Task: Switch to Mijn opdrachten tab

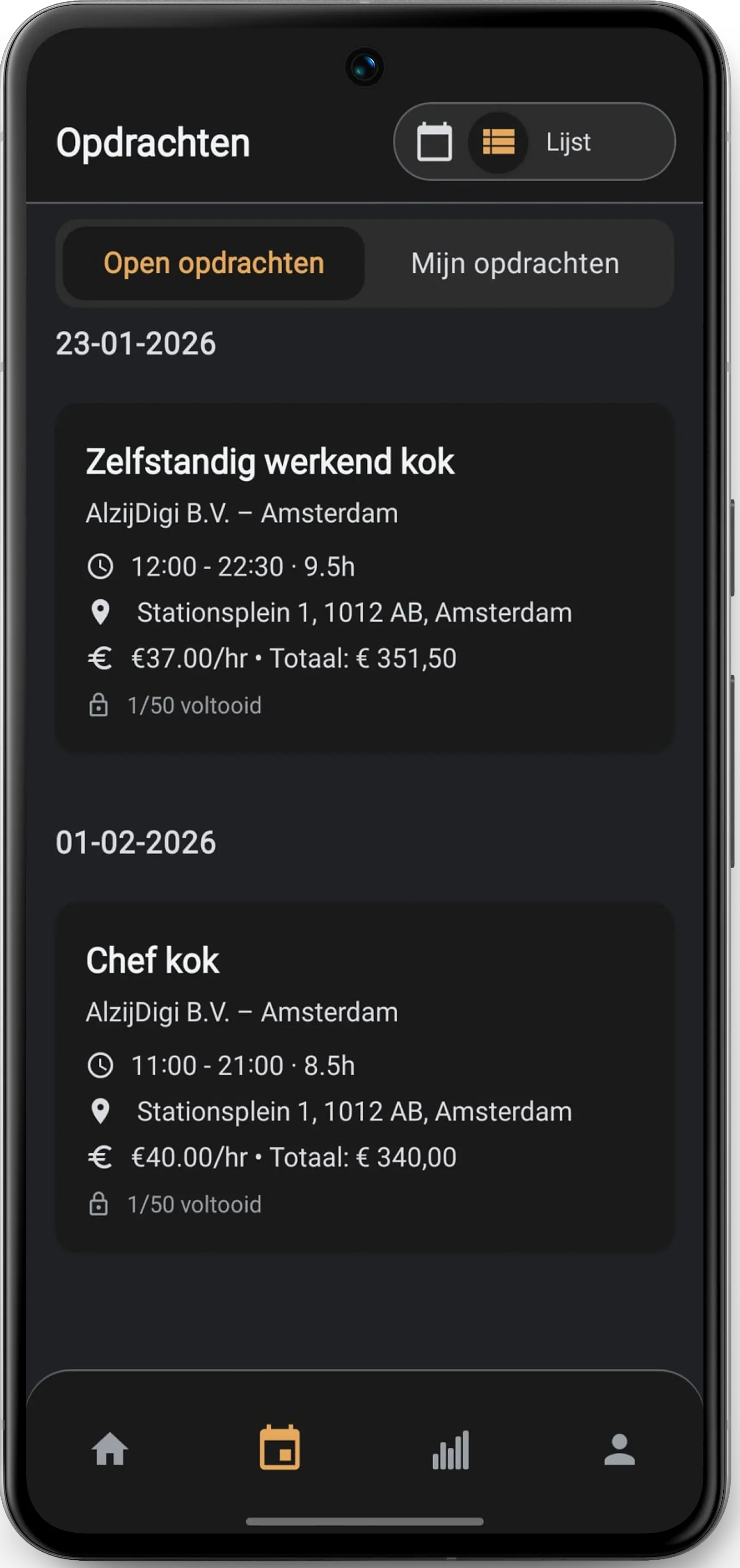Action: [515, 263]
